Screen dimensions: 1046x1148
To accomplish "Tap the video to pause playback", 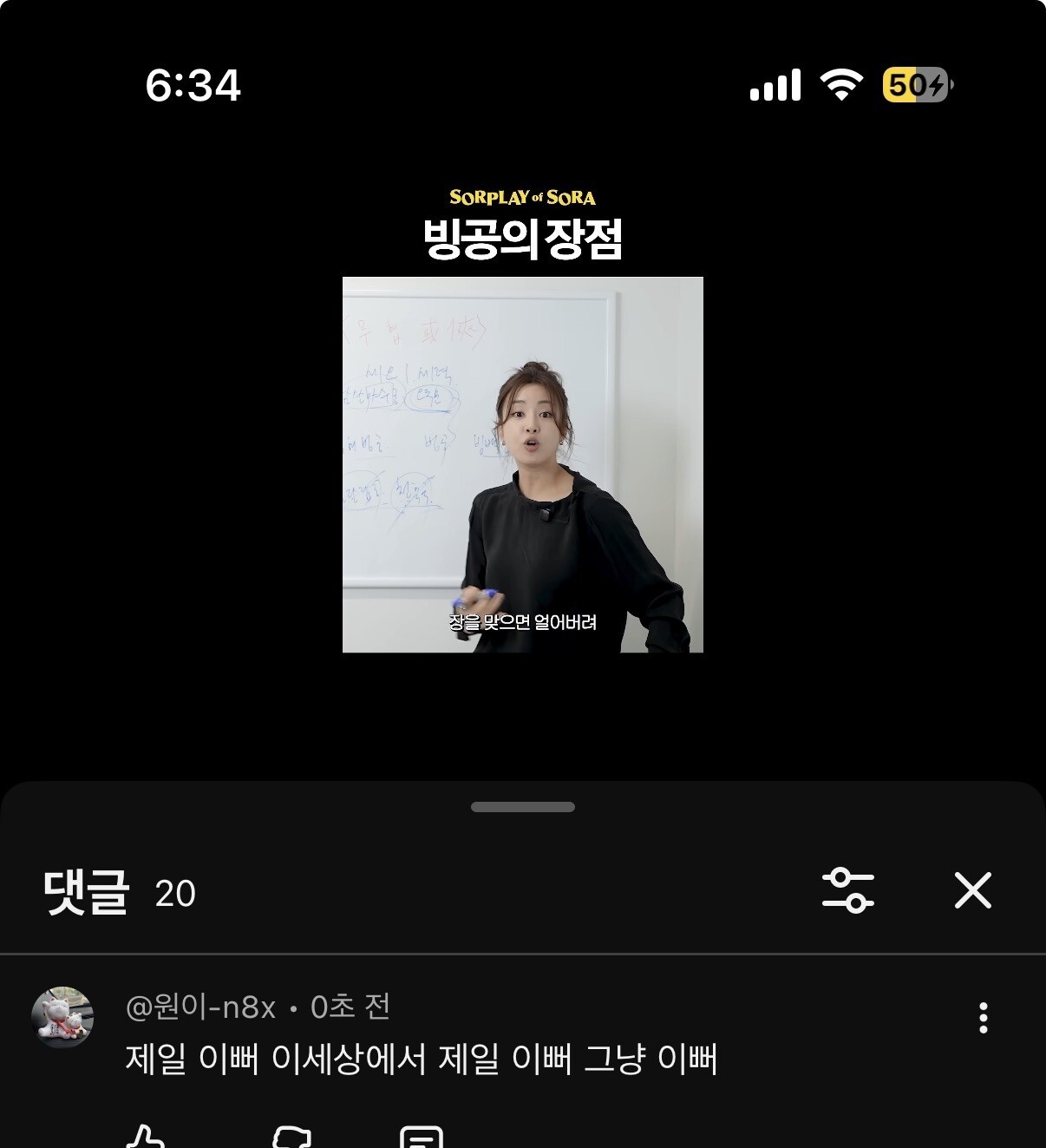I will click(x=522, y=464).
